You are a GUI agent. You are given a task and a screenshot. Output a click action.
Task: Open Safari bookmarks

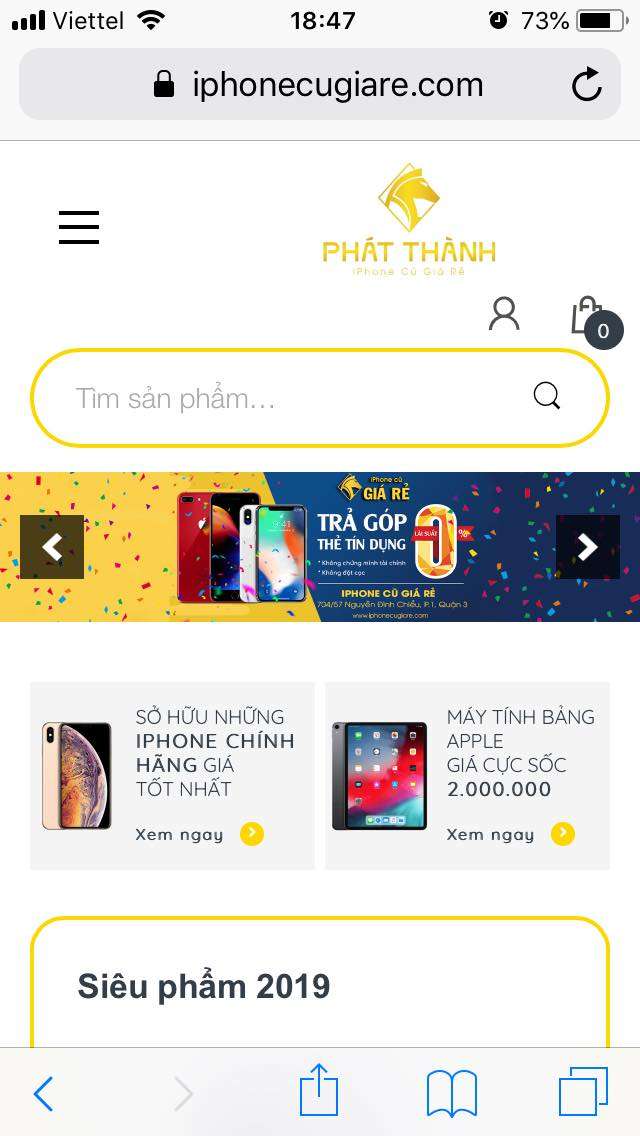click(451, 1093)
